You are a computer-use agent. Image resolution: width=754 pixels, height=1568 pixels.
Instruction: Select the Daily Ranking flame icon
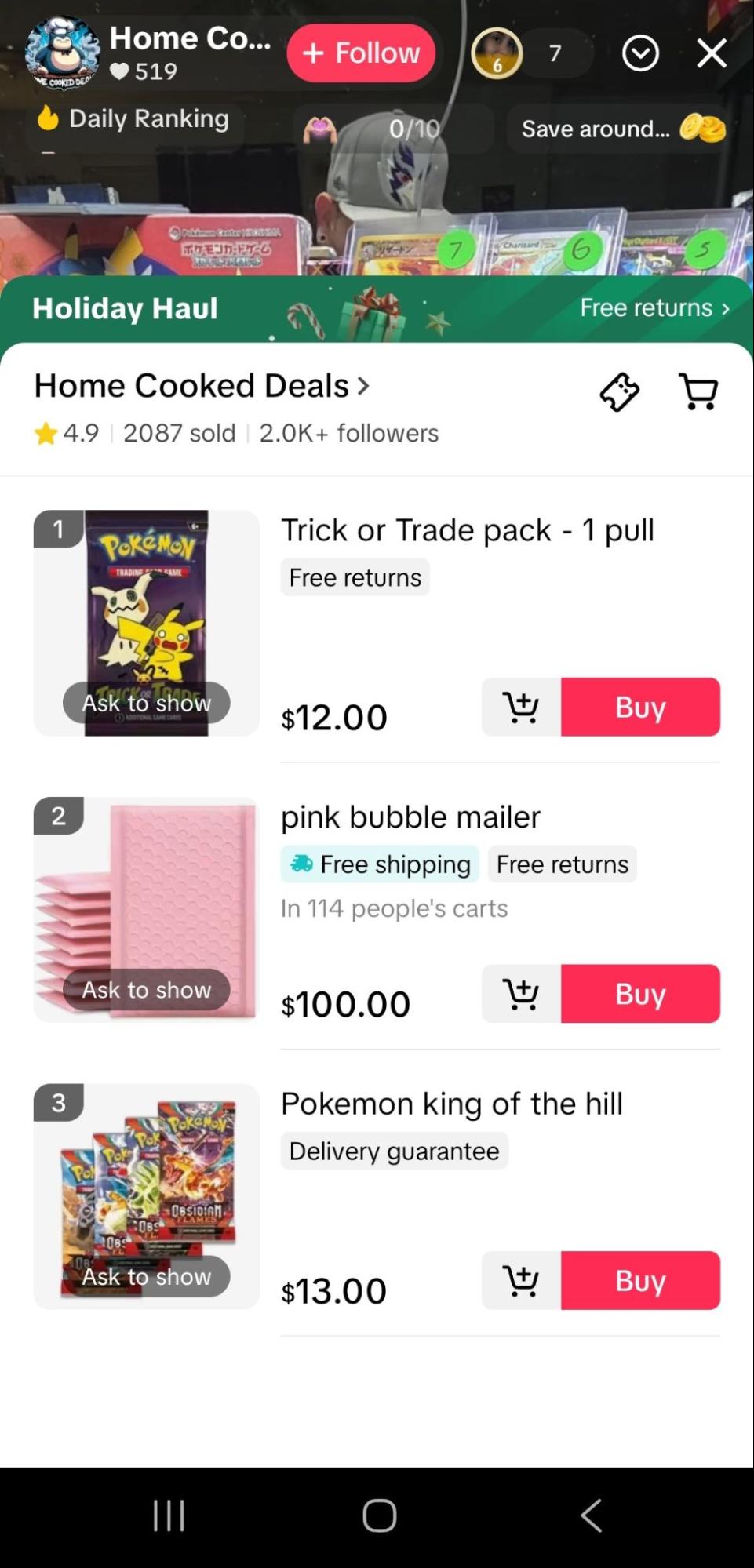tap(49, 118)
